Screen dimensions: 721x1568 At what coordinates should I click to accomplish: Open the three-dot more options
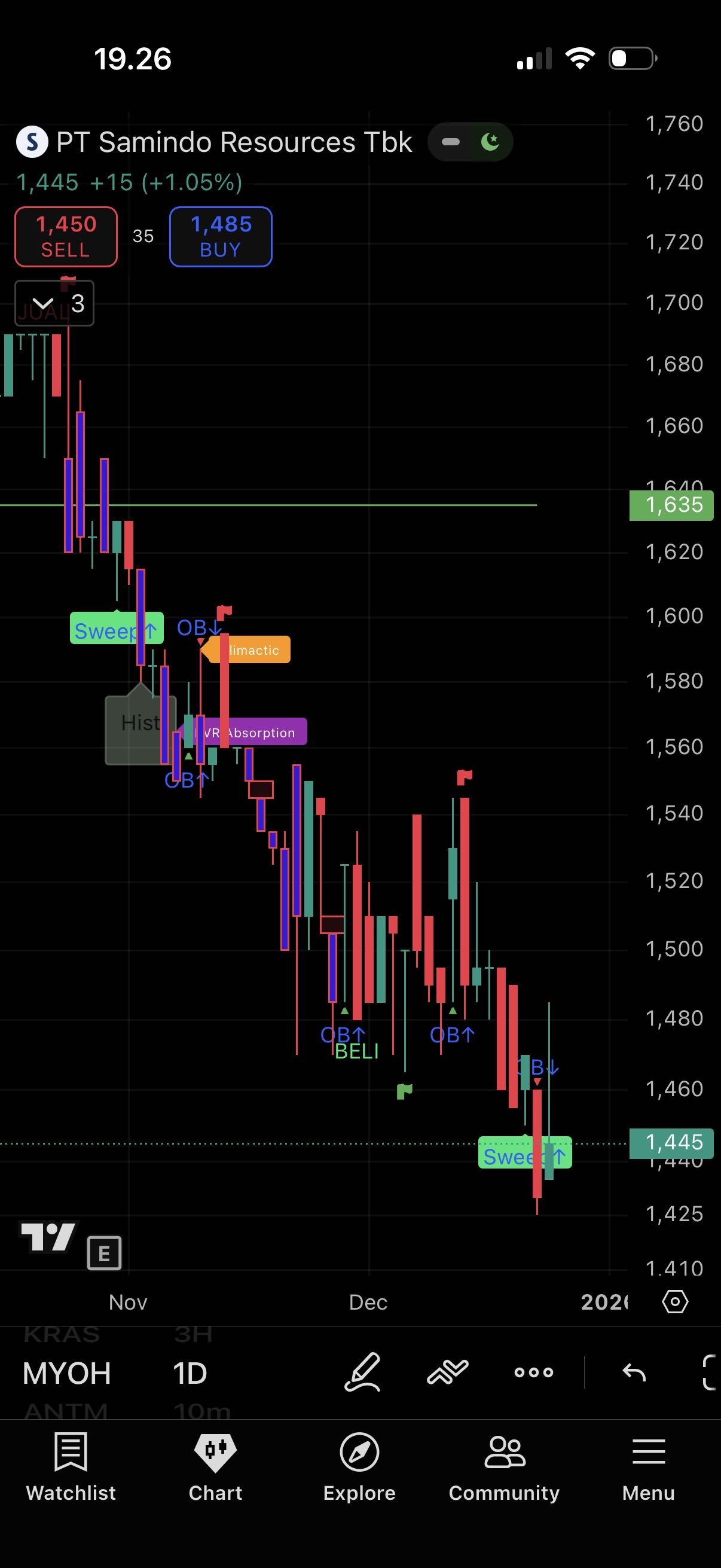pyautogui.click(x=534, y=1372)
